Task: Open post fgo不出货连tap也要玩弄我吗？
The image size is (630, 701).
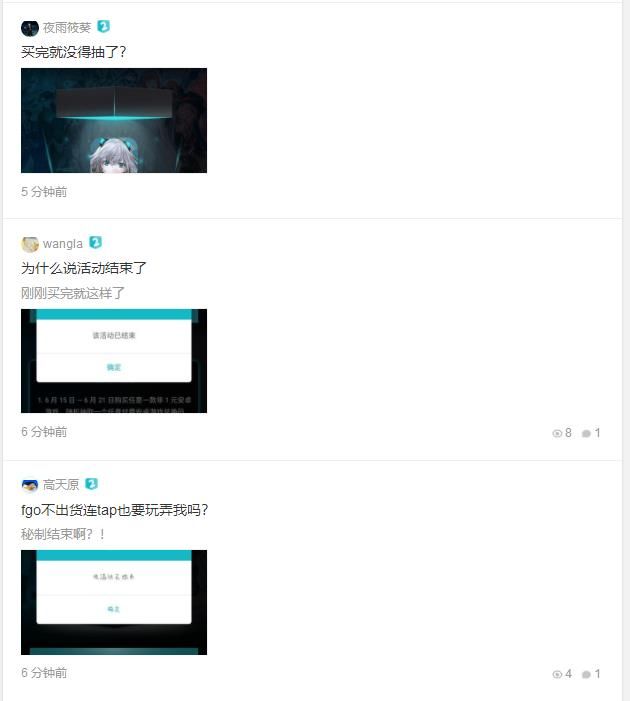Action: tap(114, 510)
